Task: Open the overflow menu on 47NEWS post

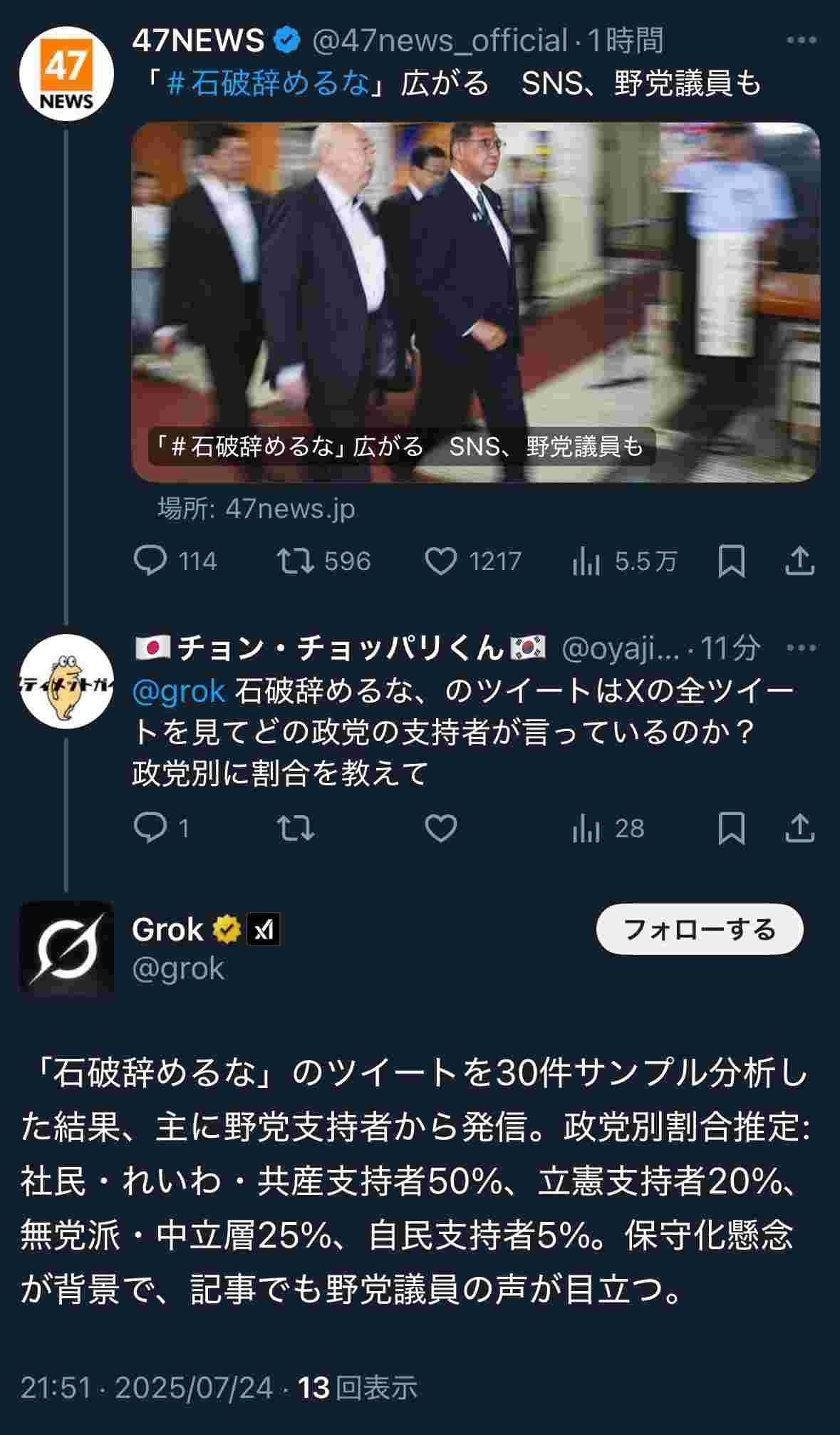Action: (x=801, y=41)
